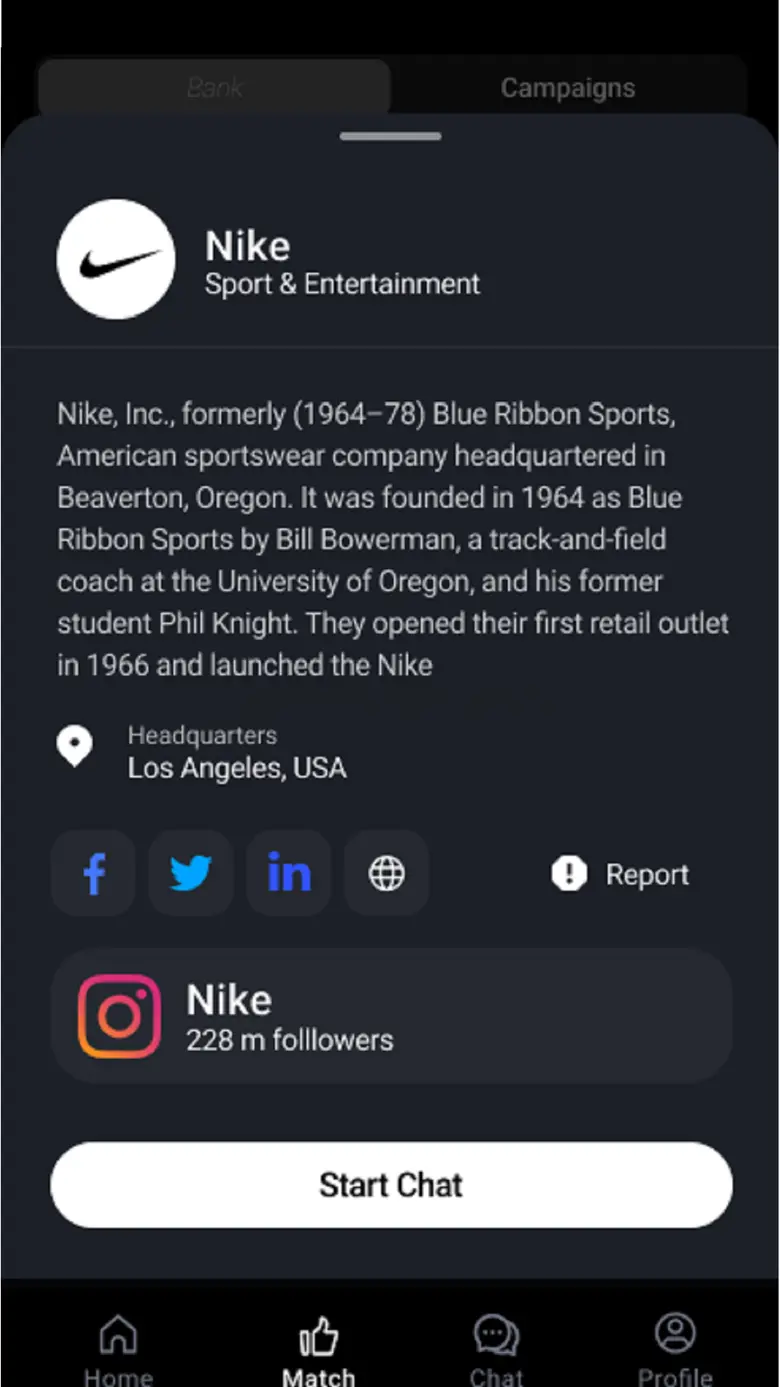Screen dimensions: 780x1387
Task: Switch to the Chat tab
Action: [x=496, y=1350]
